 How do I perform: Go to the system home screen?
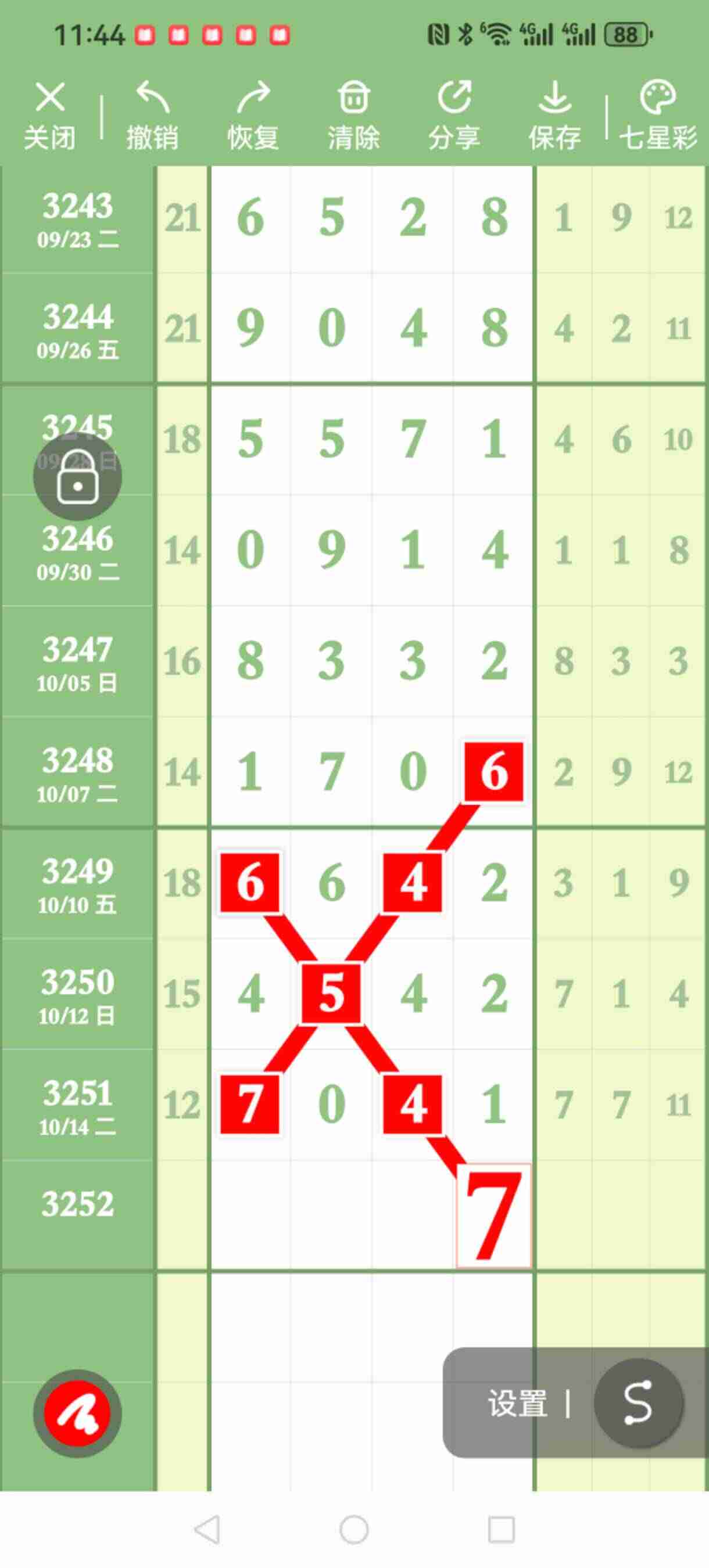tap(354, 1529)
